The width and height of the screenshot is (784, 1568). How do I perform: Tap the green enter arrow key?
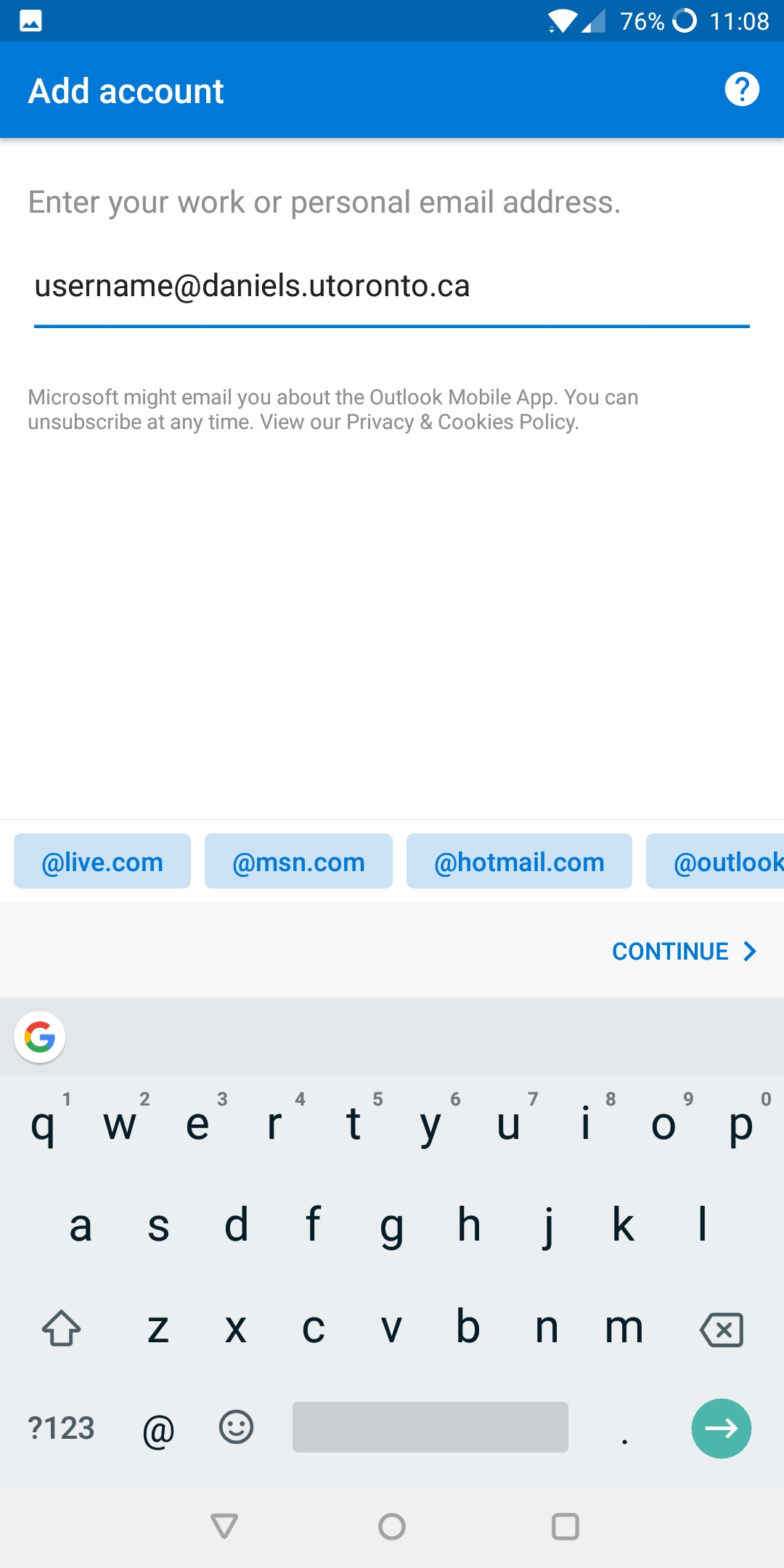point(721,1429)
